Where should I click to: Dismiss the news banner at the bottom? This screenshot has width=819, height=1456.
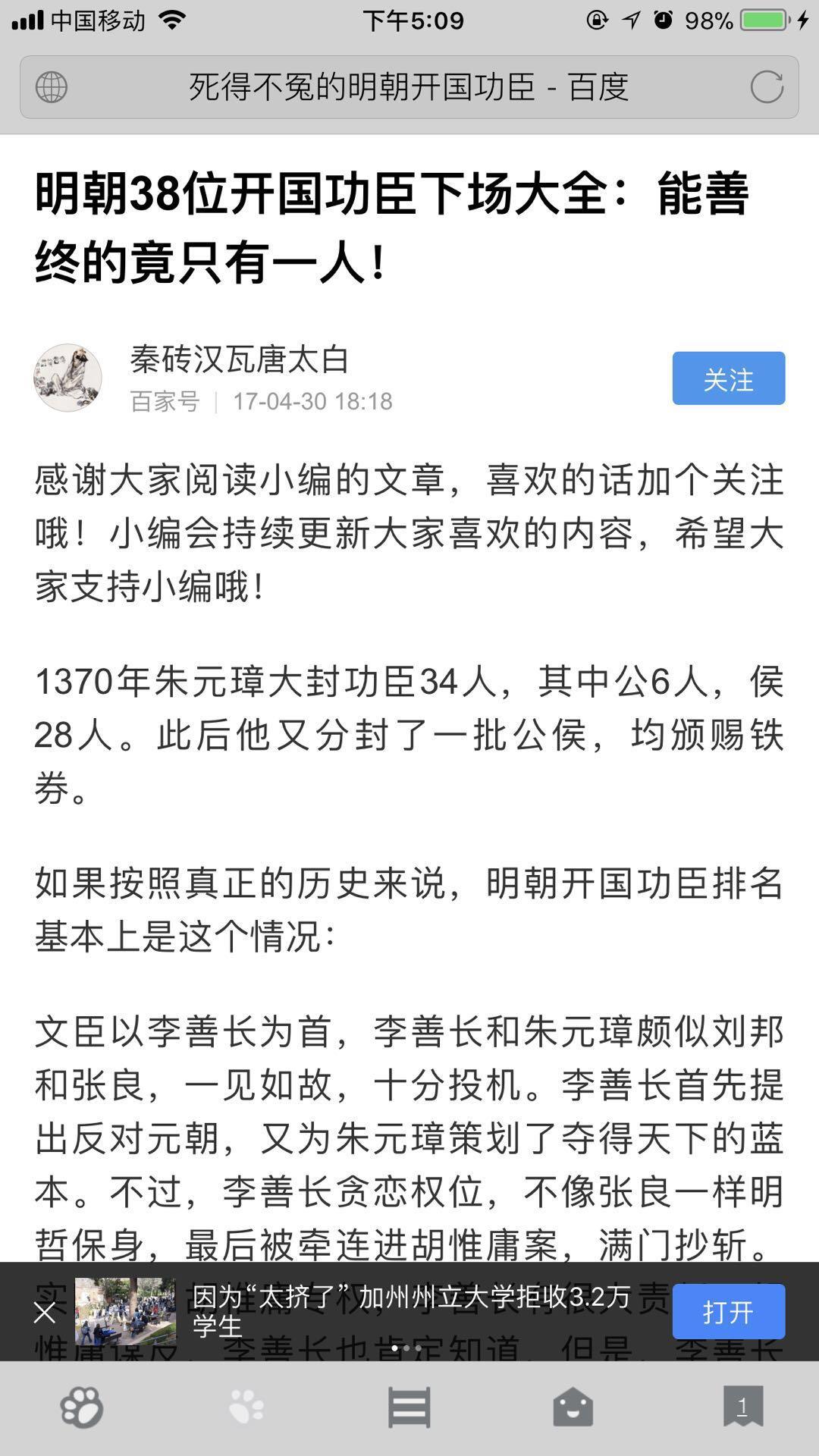45,1312
